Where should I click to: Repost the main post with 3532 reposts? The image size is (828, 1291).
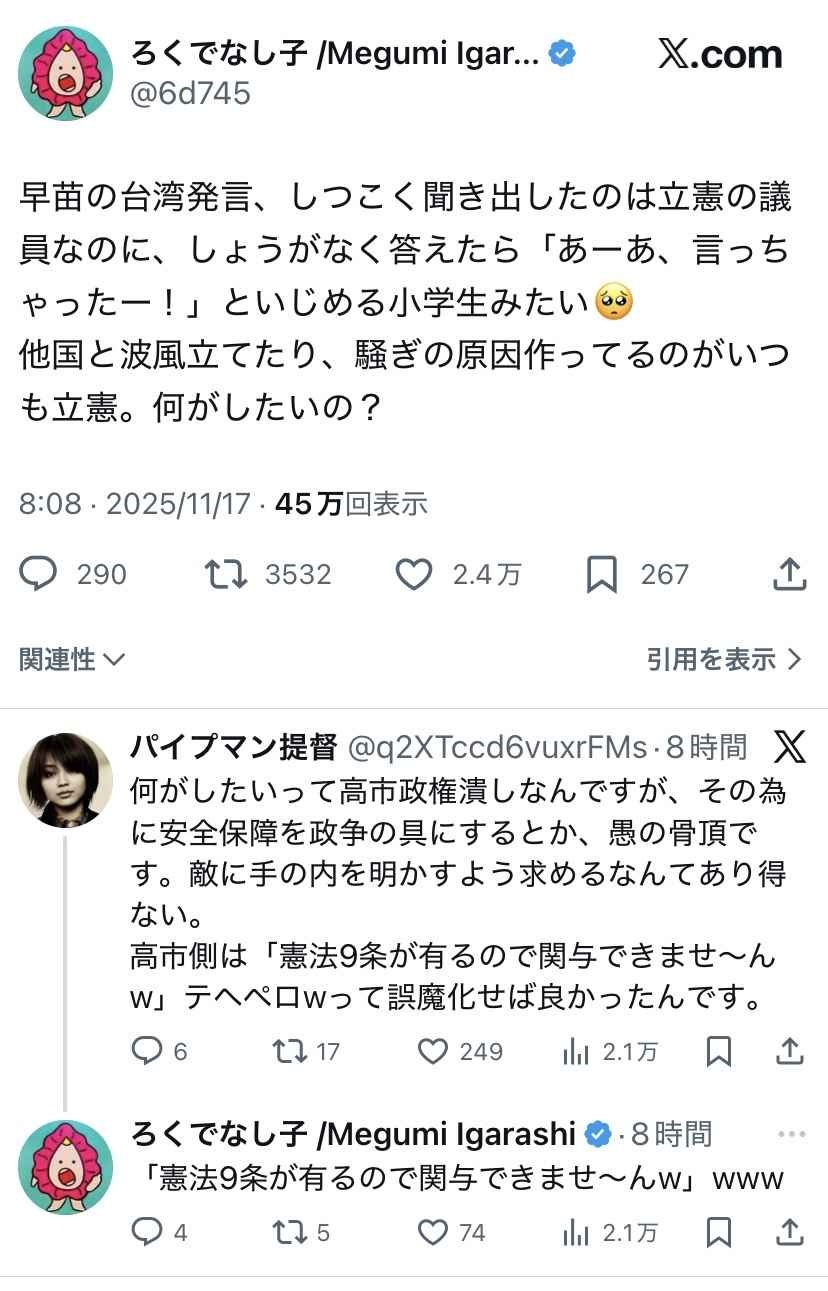coord(226,573)
